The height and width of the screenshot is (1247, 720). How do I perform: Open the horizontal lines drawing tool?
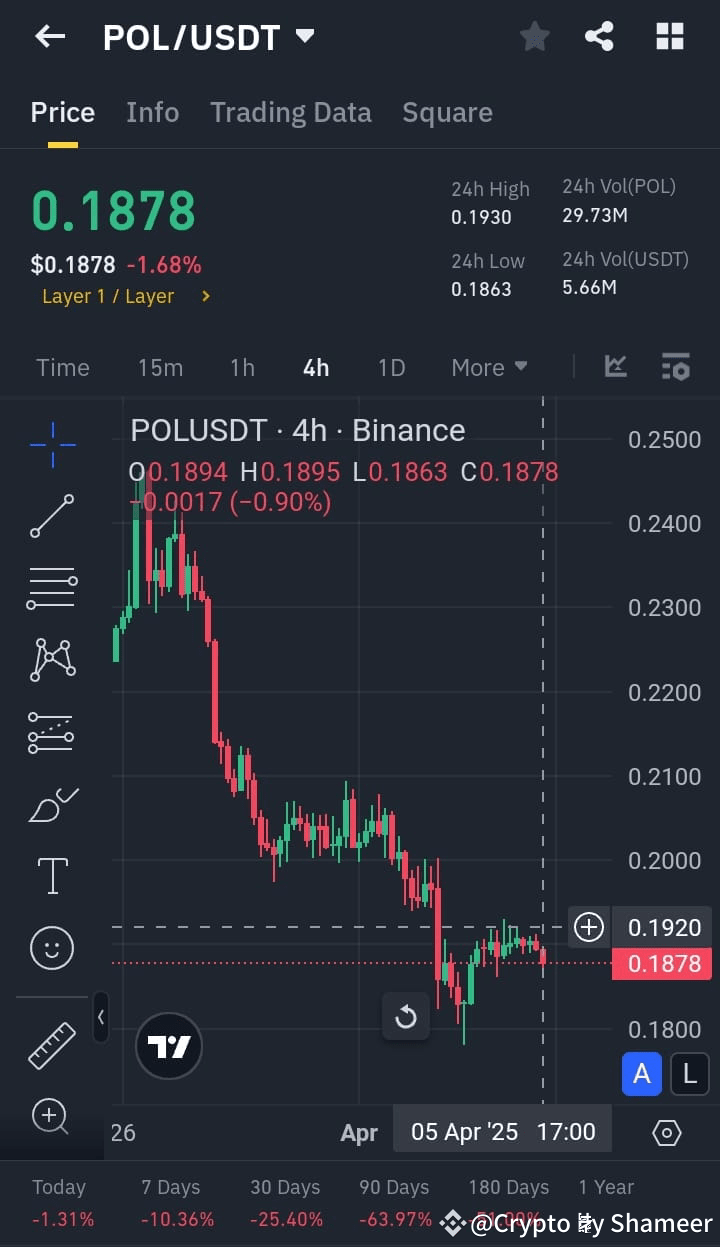(51, 587)
